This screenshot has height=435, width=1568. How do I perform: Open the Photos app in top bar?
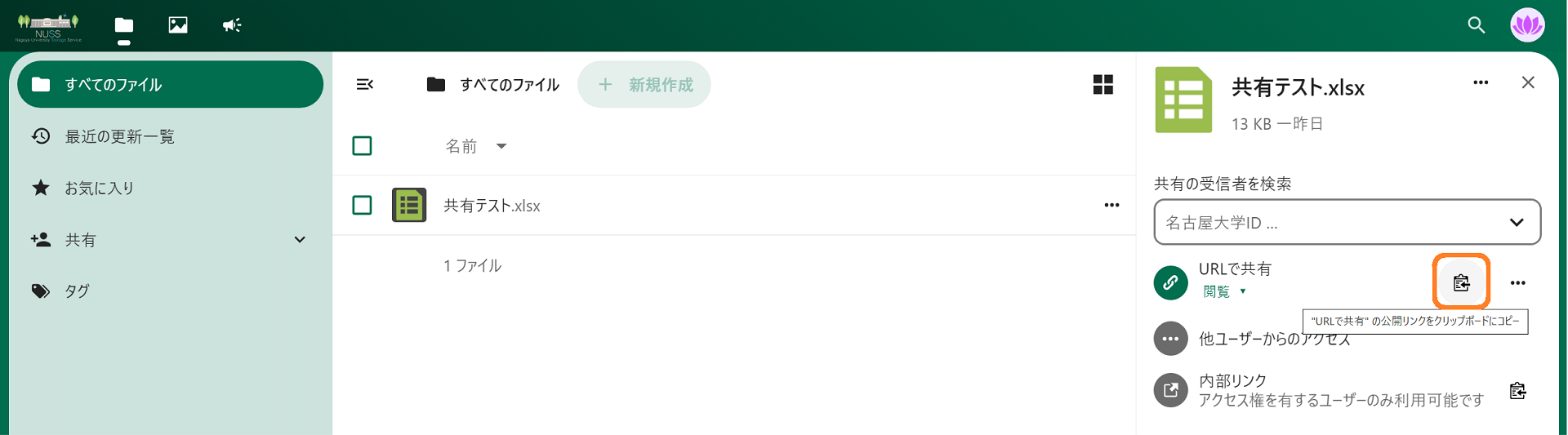[178, 25]
